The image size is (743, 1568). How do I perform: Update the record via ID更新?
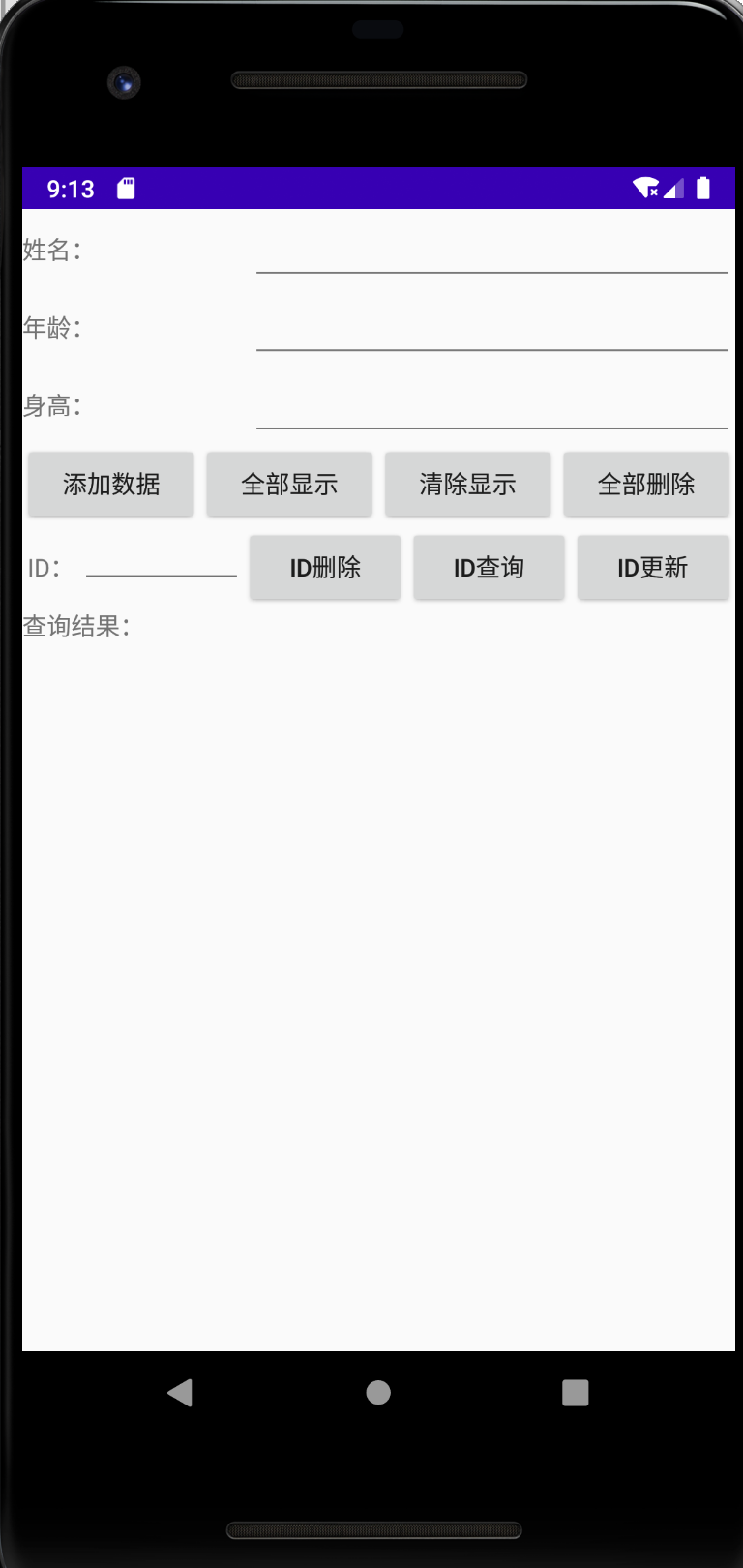pos(653,568)
